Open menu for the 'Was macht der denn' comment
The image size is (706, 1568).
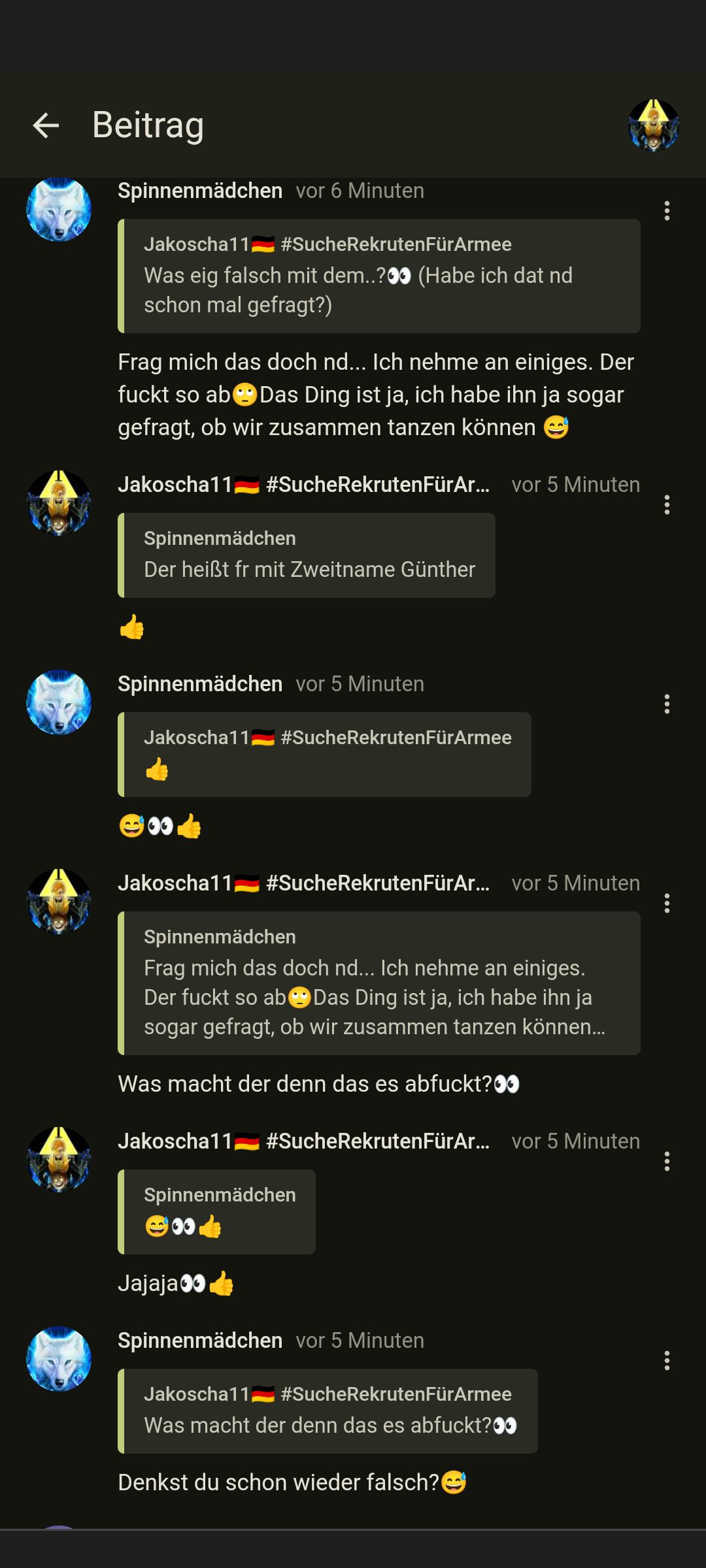(x=667, y=903)
